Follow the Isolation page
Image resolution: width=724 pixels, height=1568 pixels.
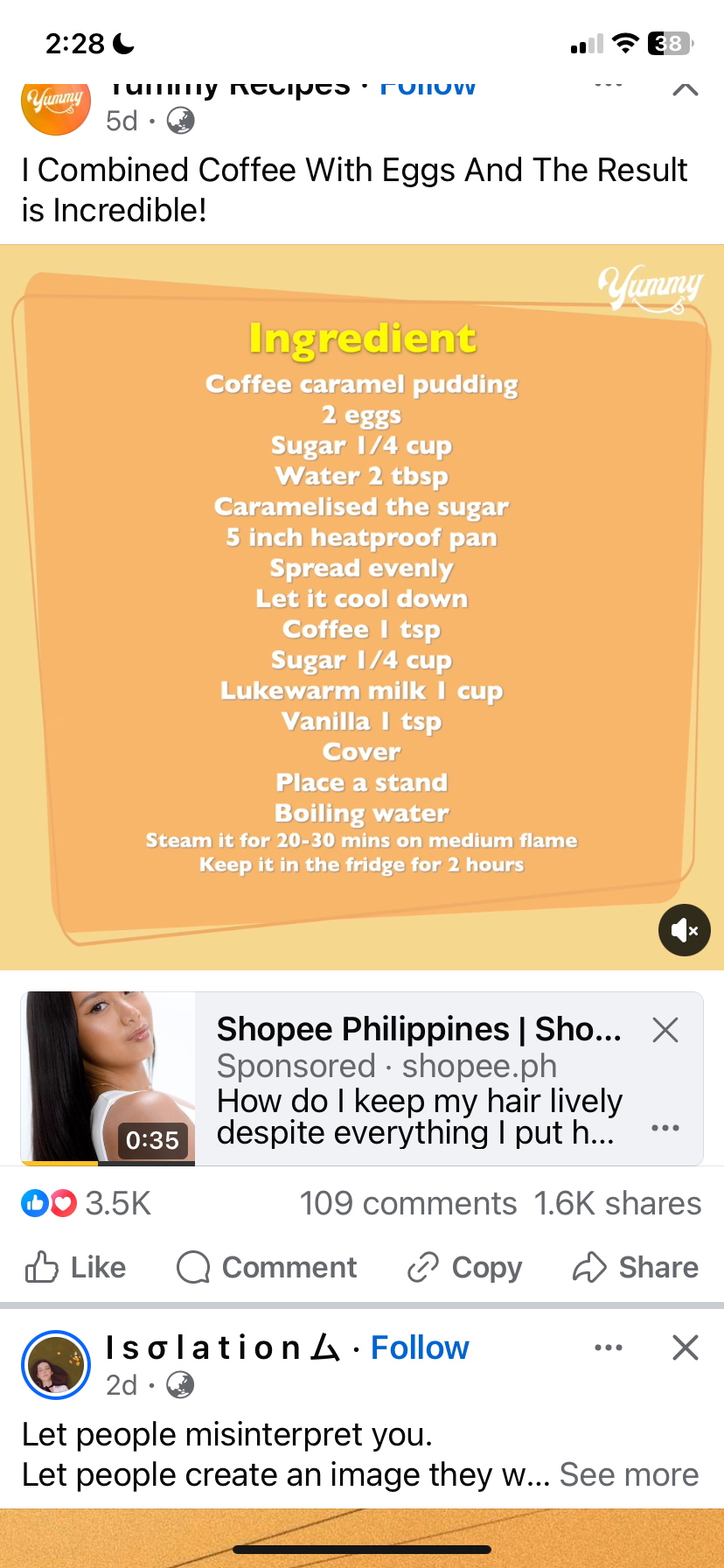pyautogui.click(x=420, y=1347)
